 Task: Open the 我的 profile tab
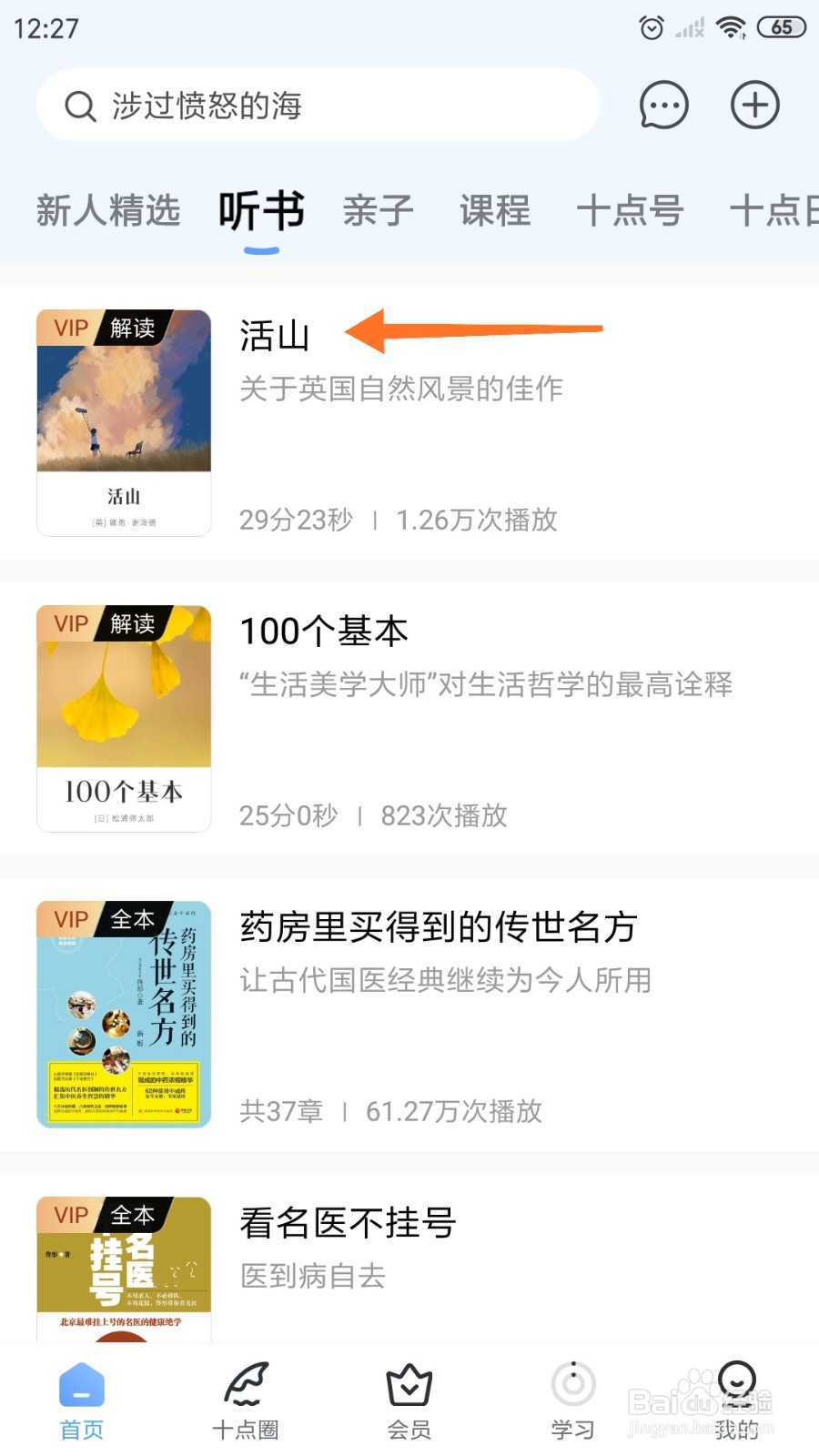click(737, 1401)
